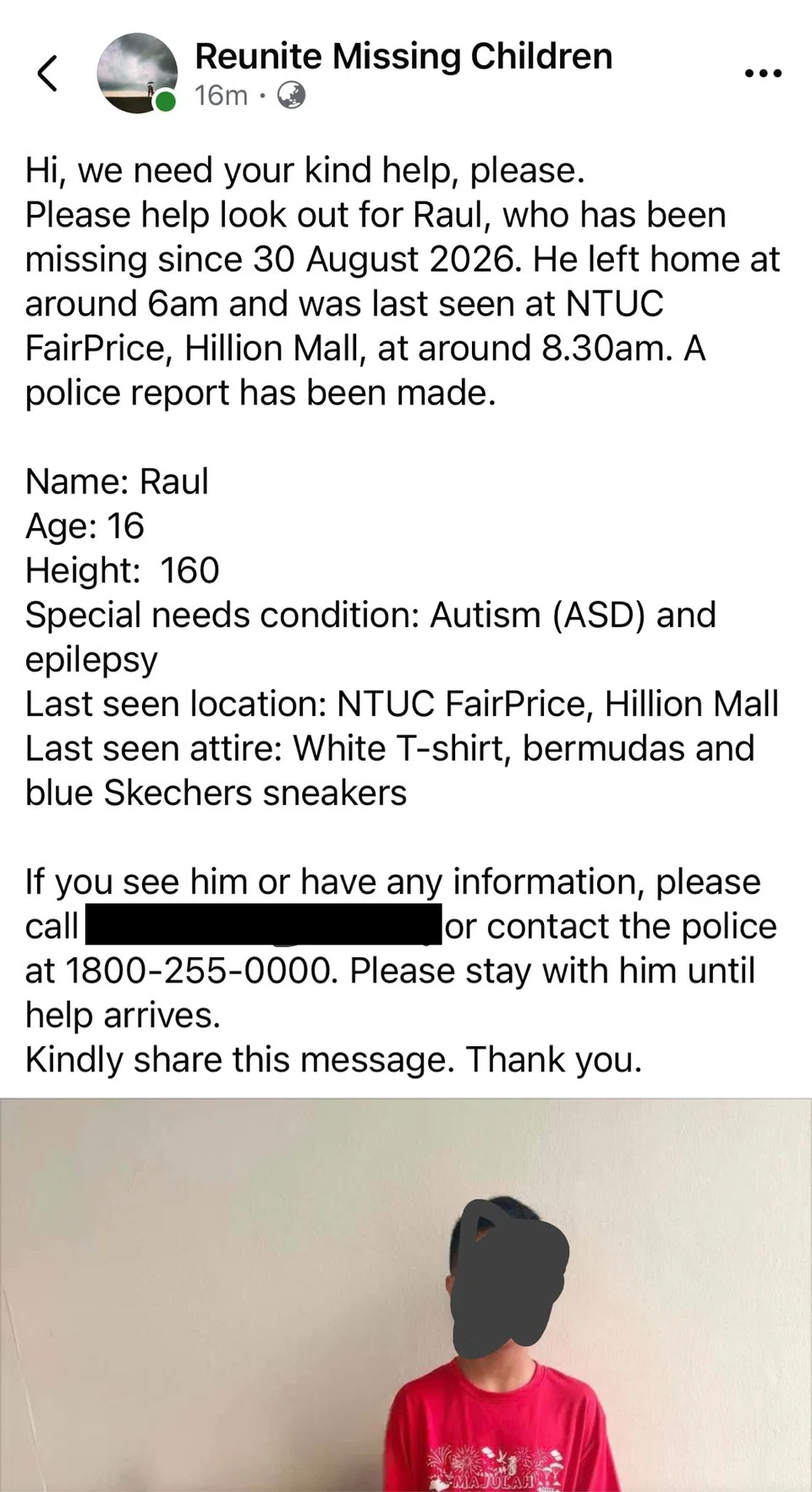Call the police number 1800-255-0000

point(201,971)
